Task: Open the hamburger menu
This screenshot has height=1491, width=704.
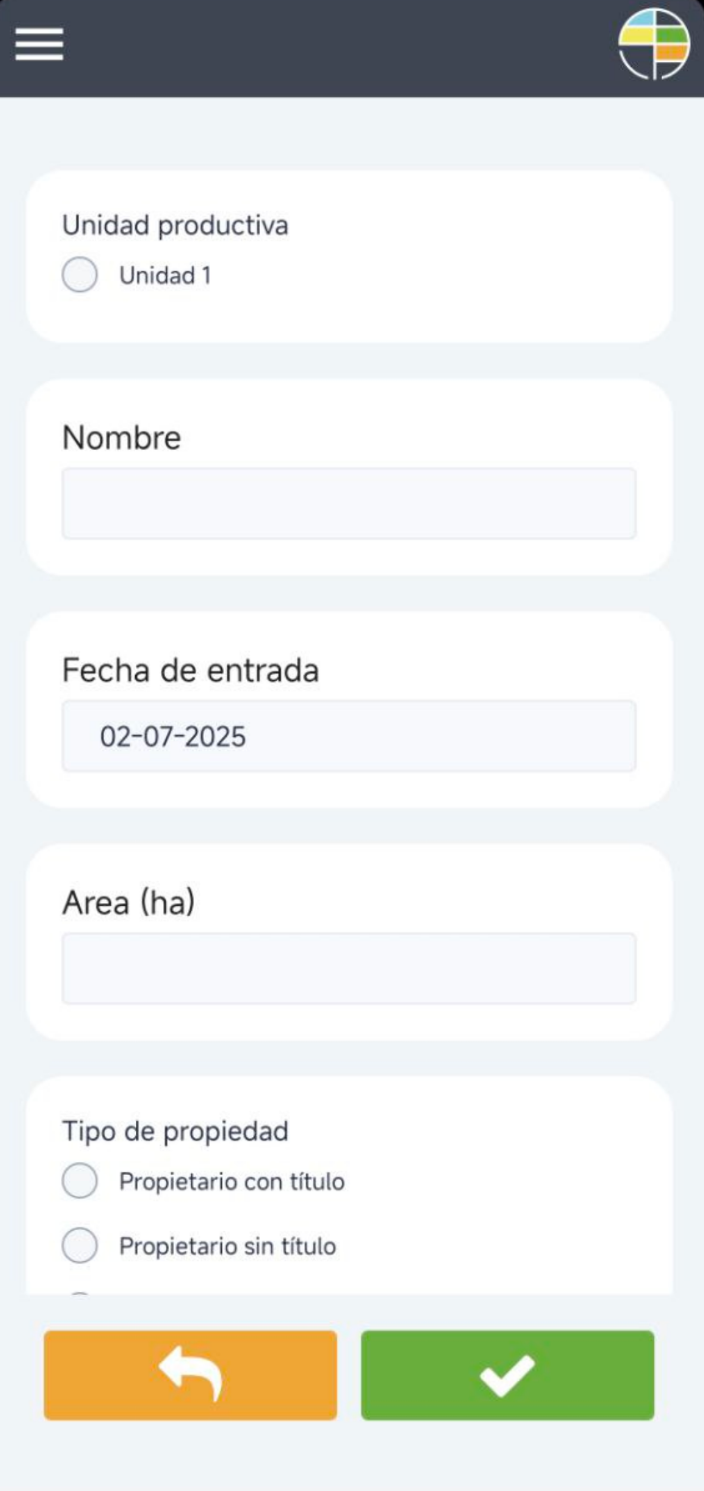Action: click(x=39, y=44)
